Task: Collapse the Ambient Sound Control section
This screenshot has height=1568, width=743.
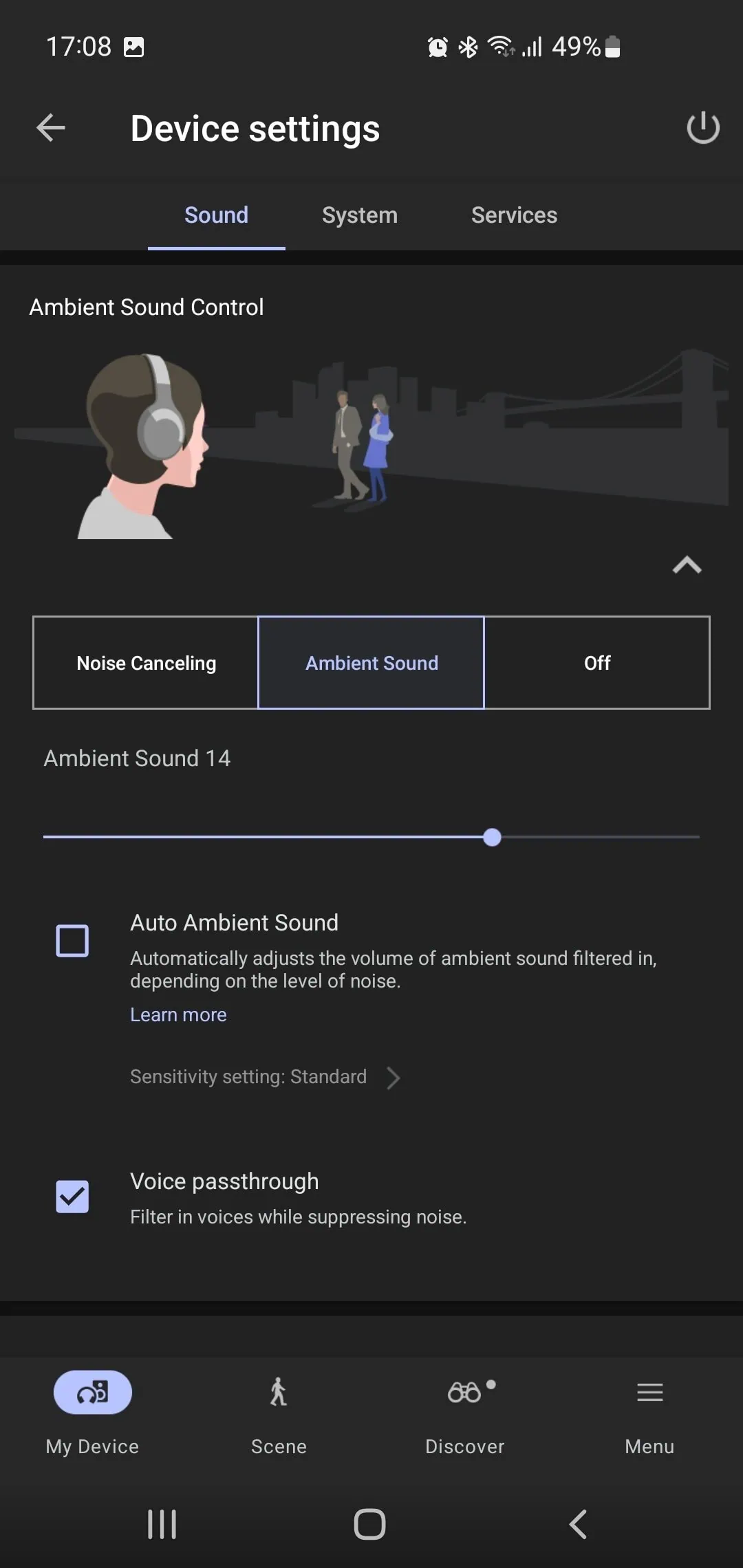Action: pos(687,565)
